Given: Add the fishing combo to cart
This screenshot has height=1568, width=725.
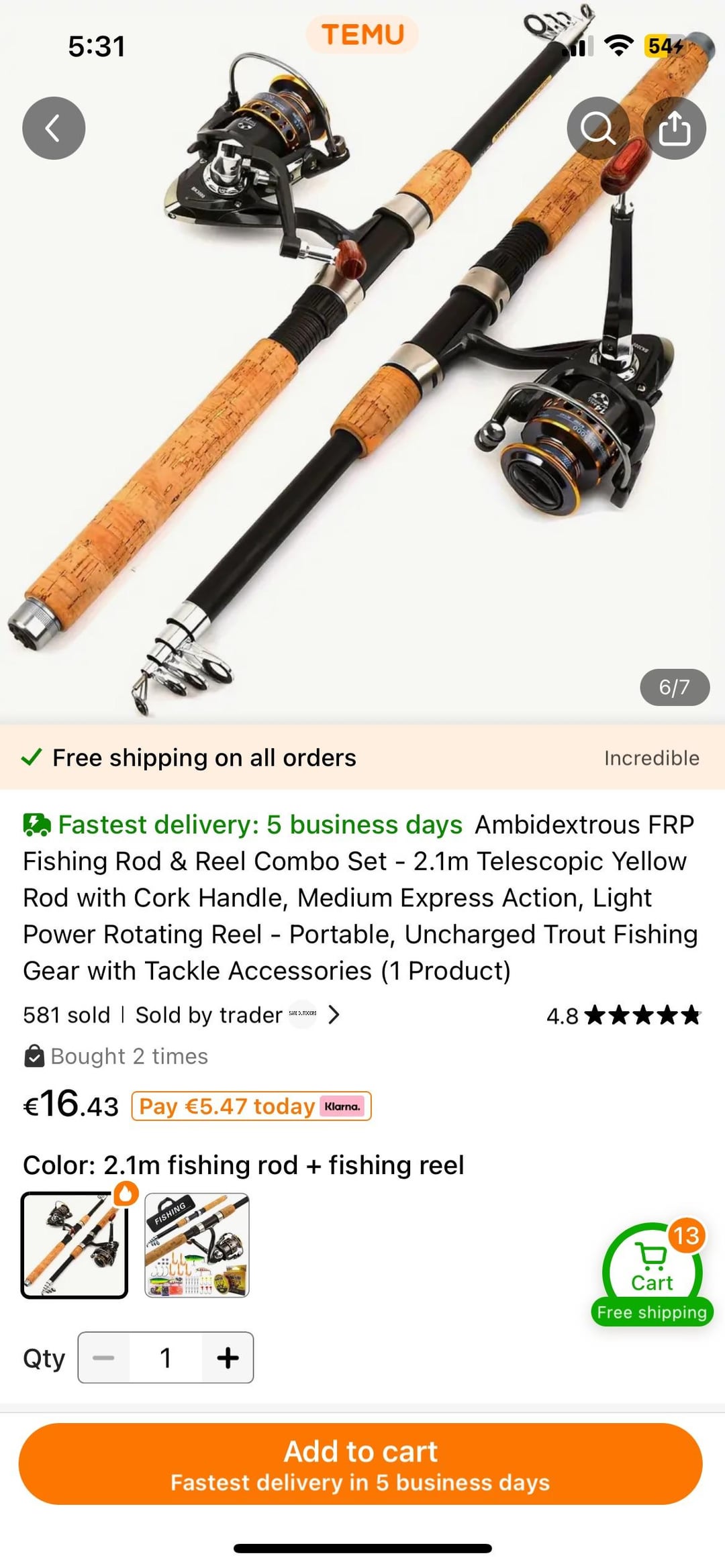Looking at the screenshot, I should 360,1463.
